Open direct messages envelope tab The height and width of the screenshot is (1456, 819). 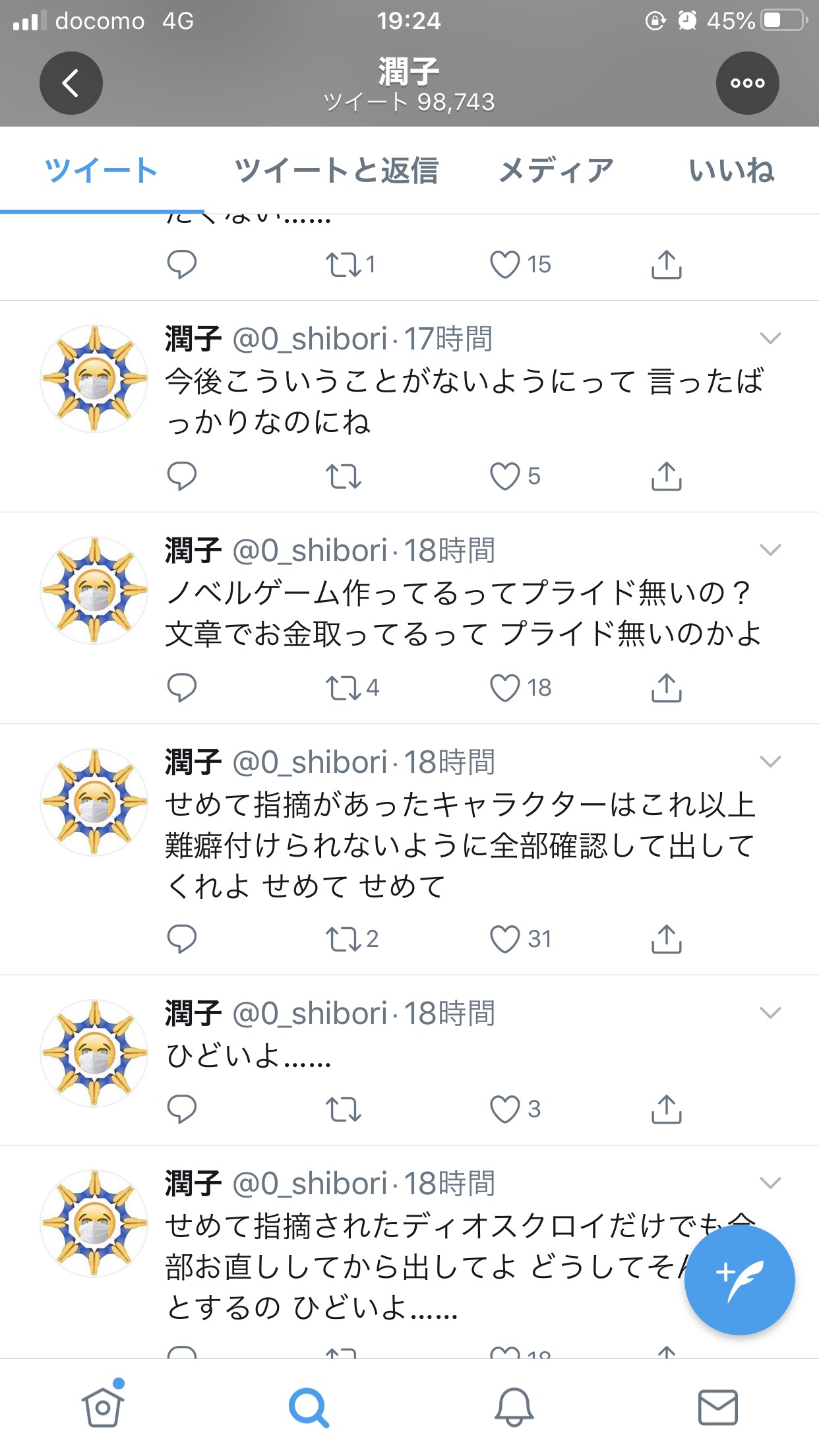[x=717, y=1407]
